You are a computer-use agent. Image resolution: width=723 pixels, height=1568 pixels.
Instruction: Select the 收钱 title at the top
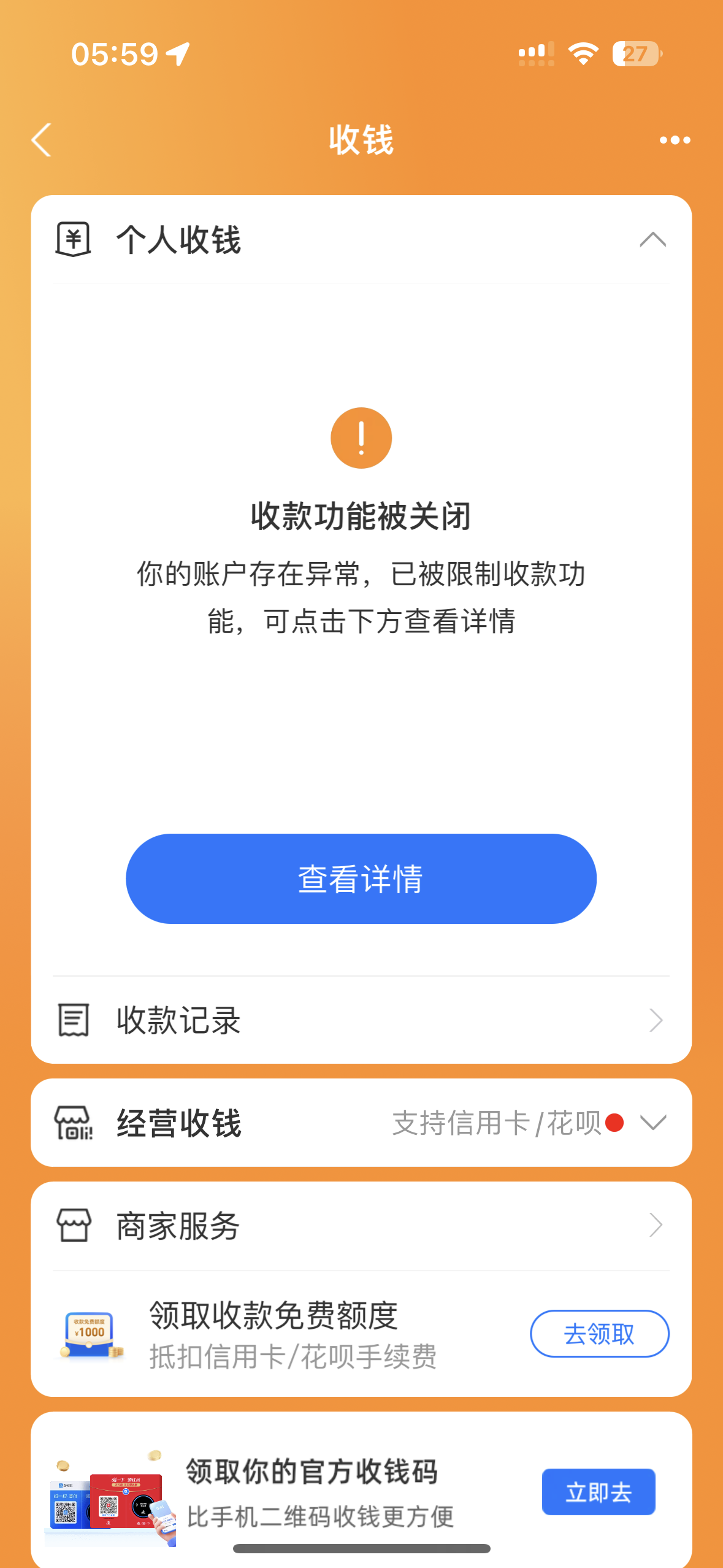(x=361, y=140)
